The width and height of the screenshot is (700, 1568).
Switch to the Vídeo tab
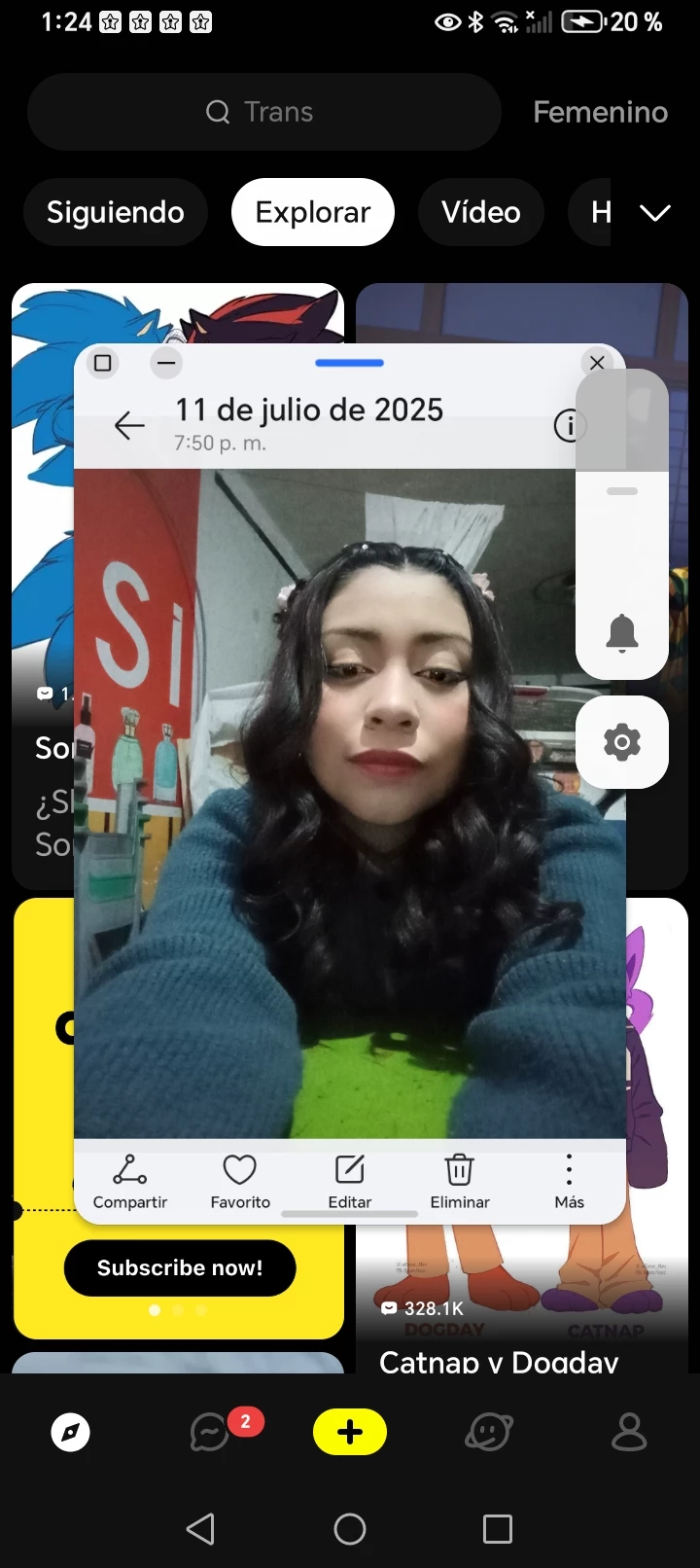(x=481, y=212)
